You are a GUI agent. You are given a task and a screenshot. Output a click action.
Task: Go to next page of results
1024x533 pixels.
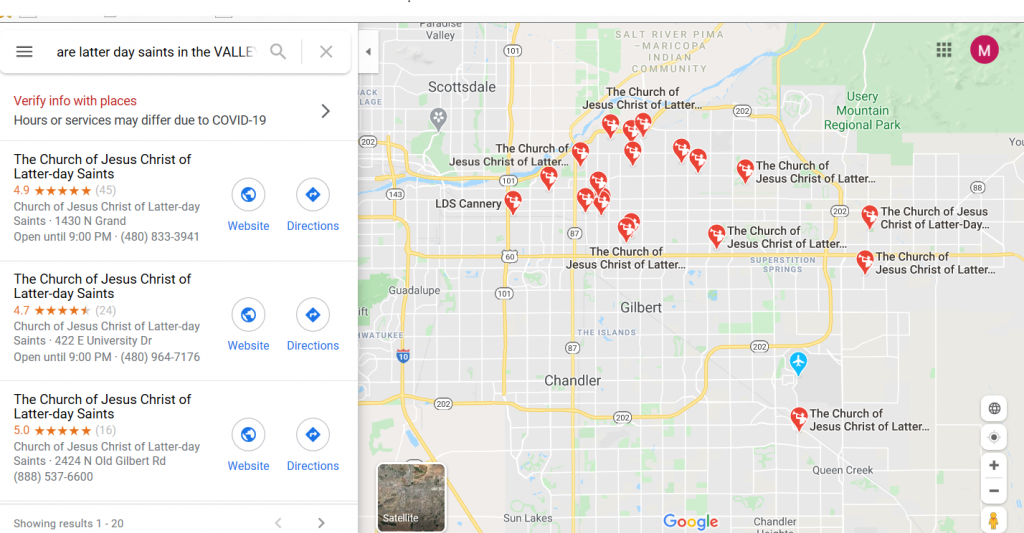coord(321,523)
